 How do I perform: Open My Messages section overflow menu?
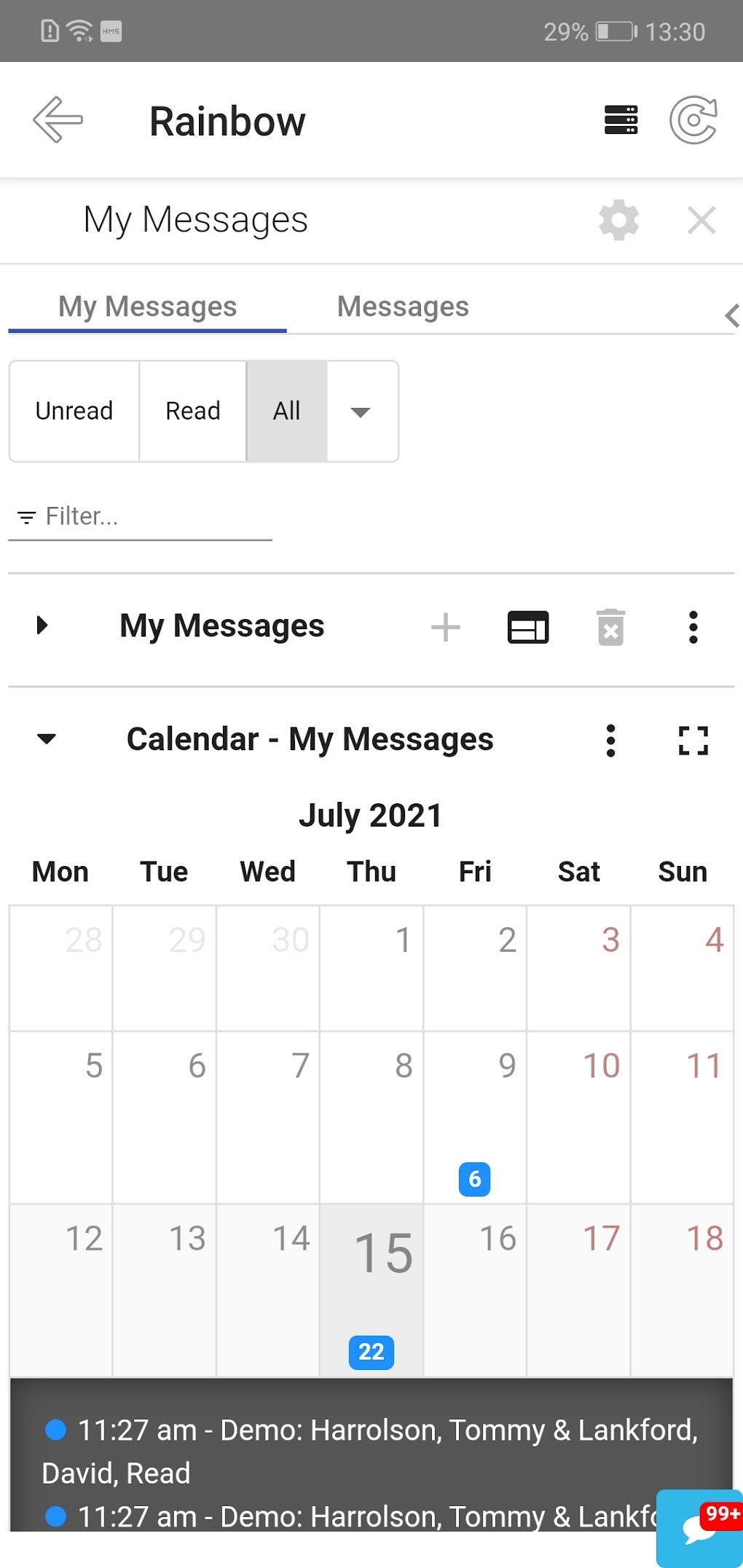click(x=693, y=627)
